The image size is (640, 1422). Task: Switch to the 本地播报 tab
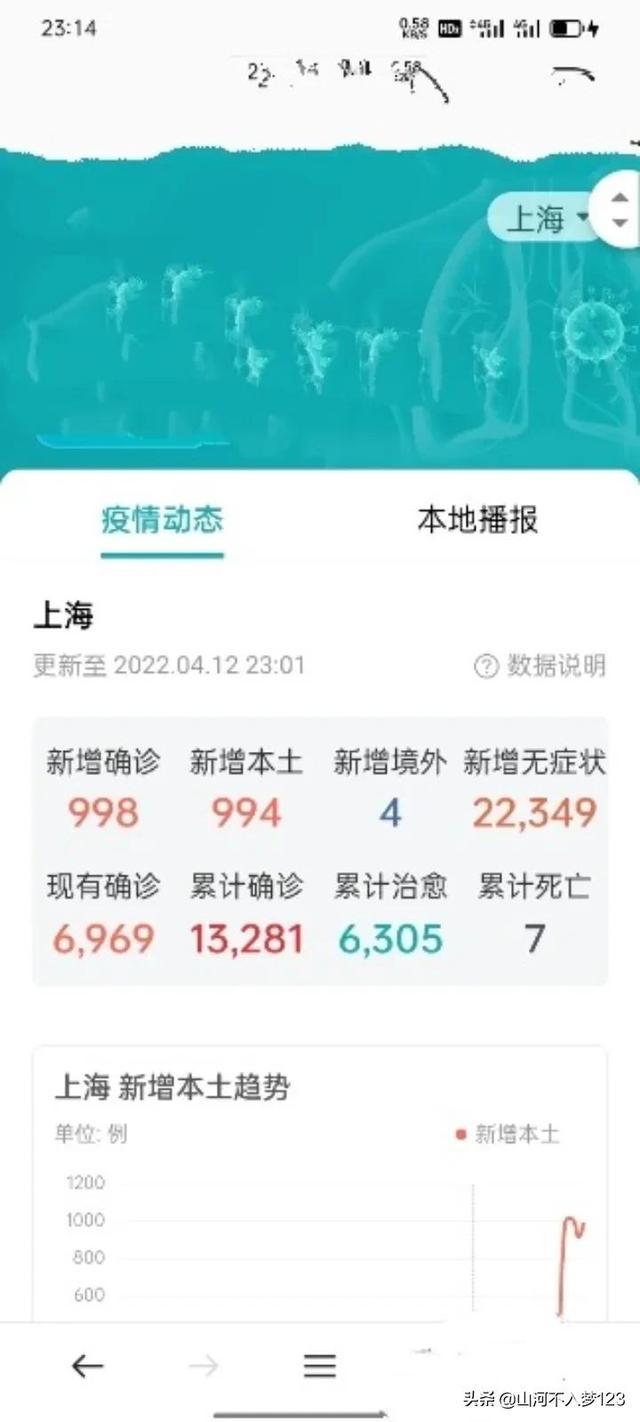tap(477, 519)
